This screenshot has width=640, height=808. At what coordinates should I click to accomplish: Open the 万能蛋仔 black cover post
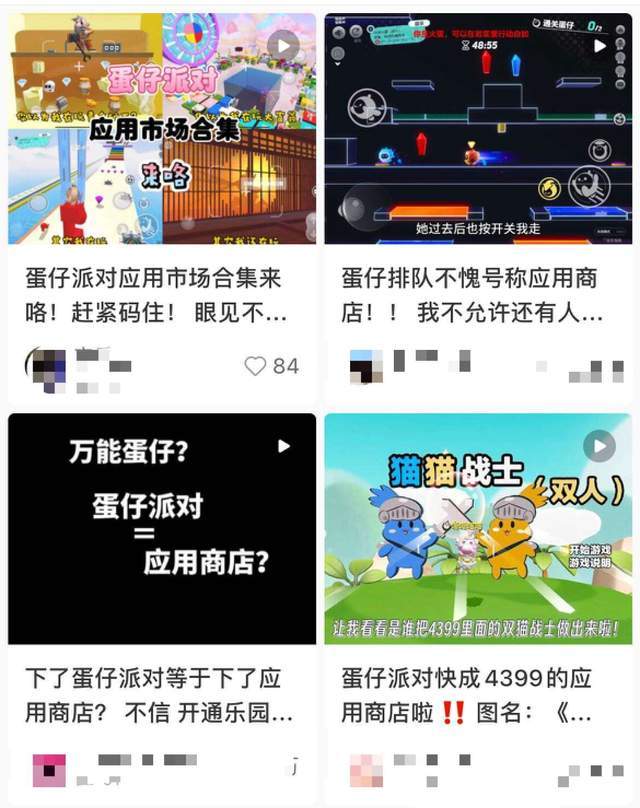coord(162,528)
